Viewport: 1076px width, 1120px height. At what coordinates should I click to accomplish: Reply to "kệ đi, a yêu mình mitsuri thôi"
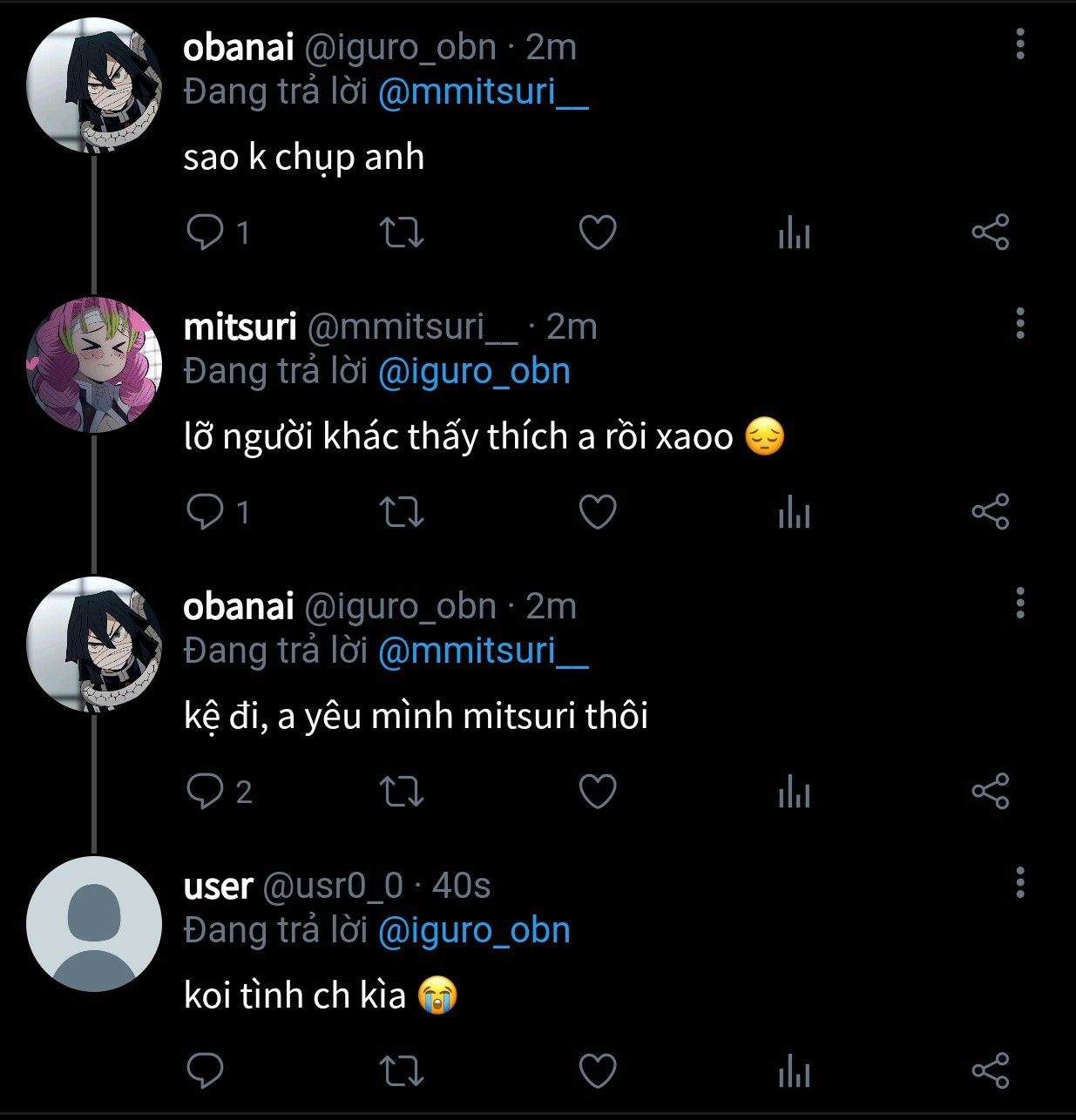[x=206, y=792]
